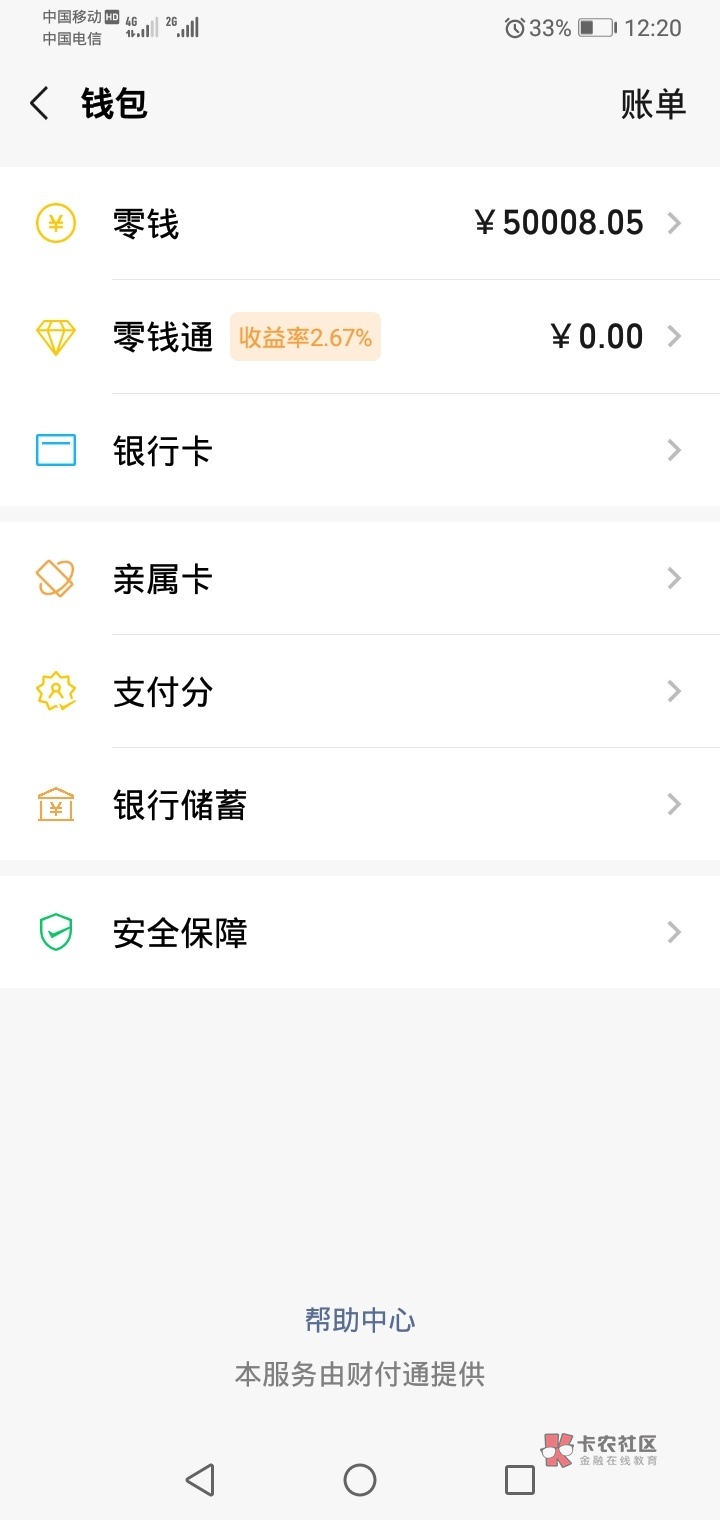The height and width of the screenshot is (1520, 720).
Task: Open recent apps from the navigation bar
Action: pos(520,1480)
